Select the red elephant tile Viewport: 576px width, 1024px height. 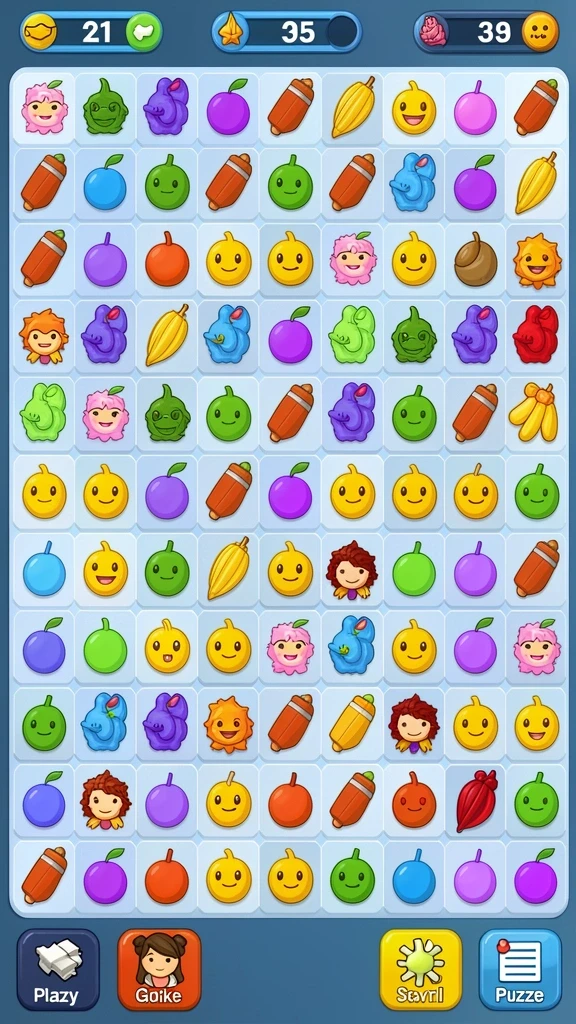coord(536,334)
